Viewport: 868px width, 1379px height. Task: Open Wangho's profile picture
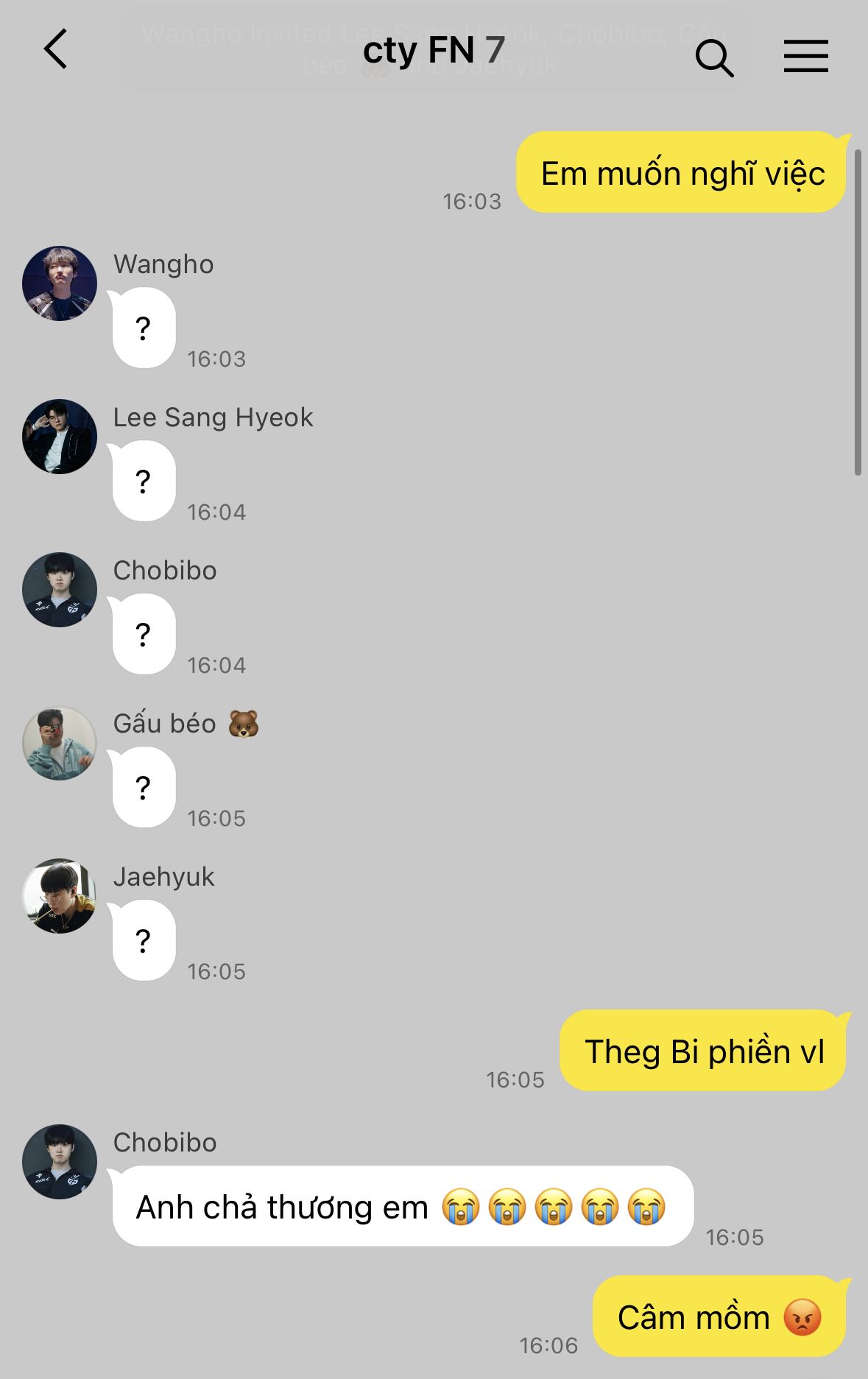[60, 283]
